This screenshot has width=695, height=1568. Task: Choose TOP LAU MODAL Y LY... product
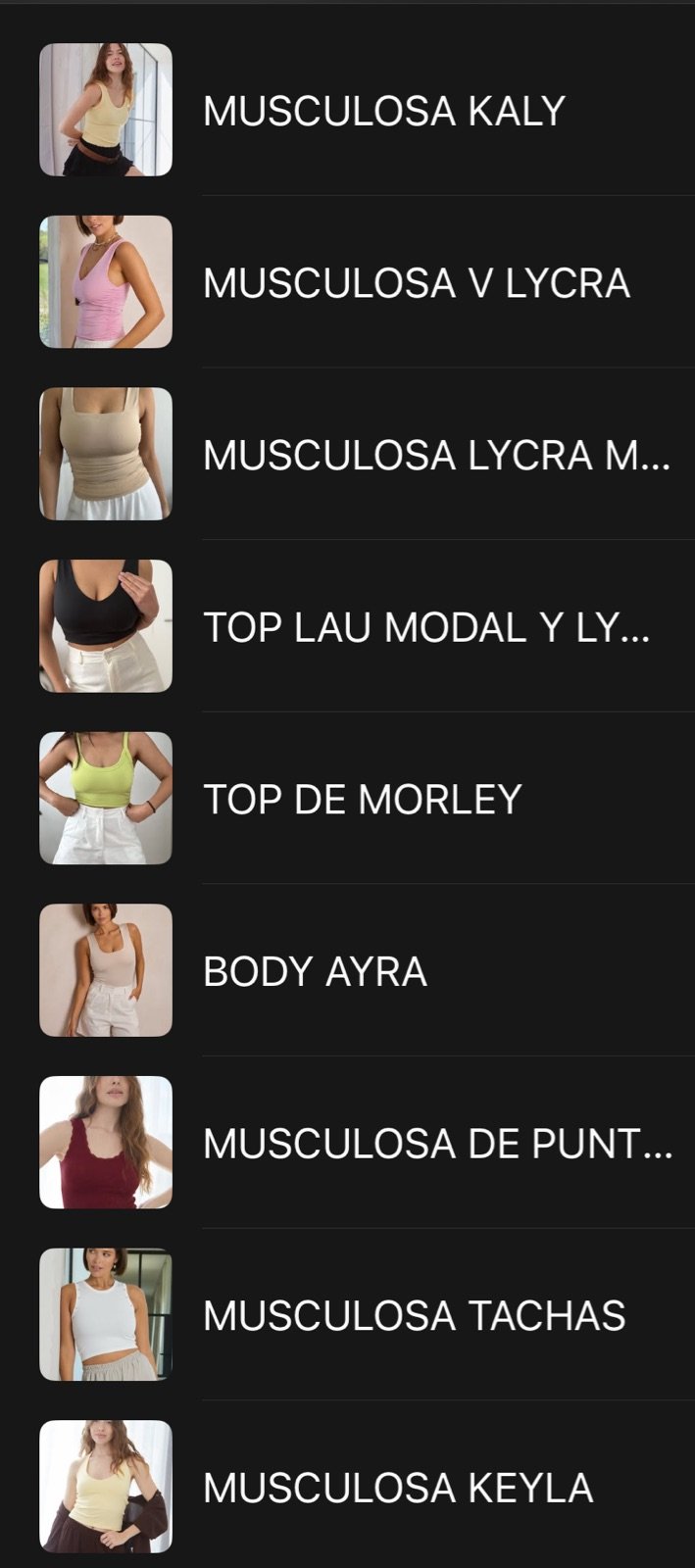point(425,627)
